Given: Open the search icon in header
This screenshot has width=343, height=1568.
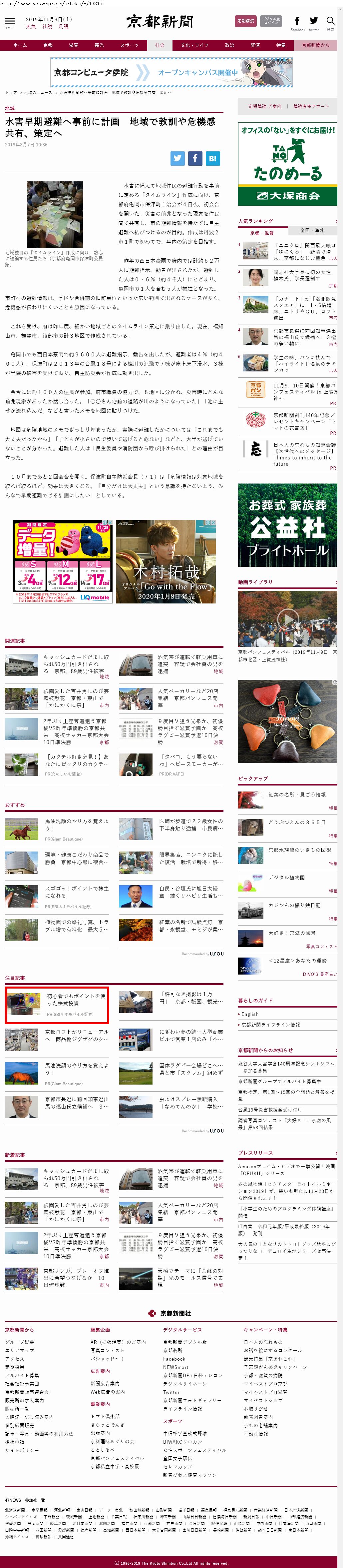Looking at the screenshot, I should pyautogui.click(x=330, y=21).
